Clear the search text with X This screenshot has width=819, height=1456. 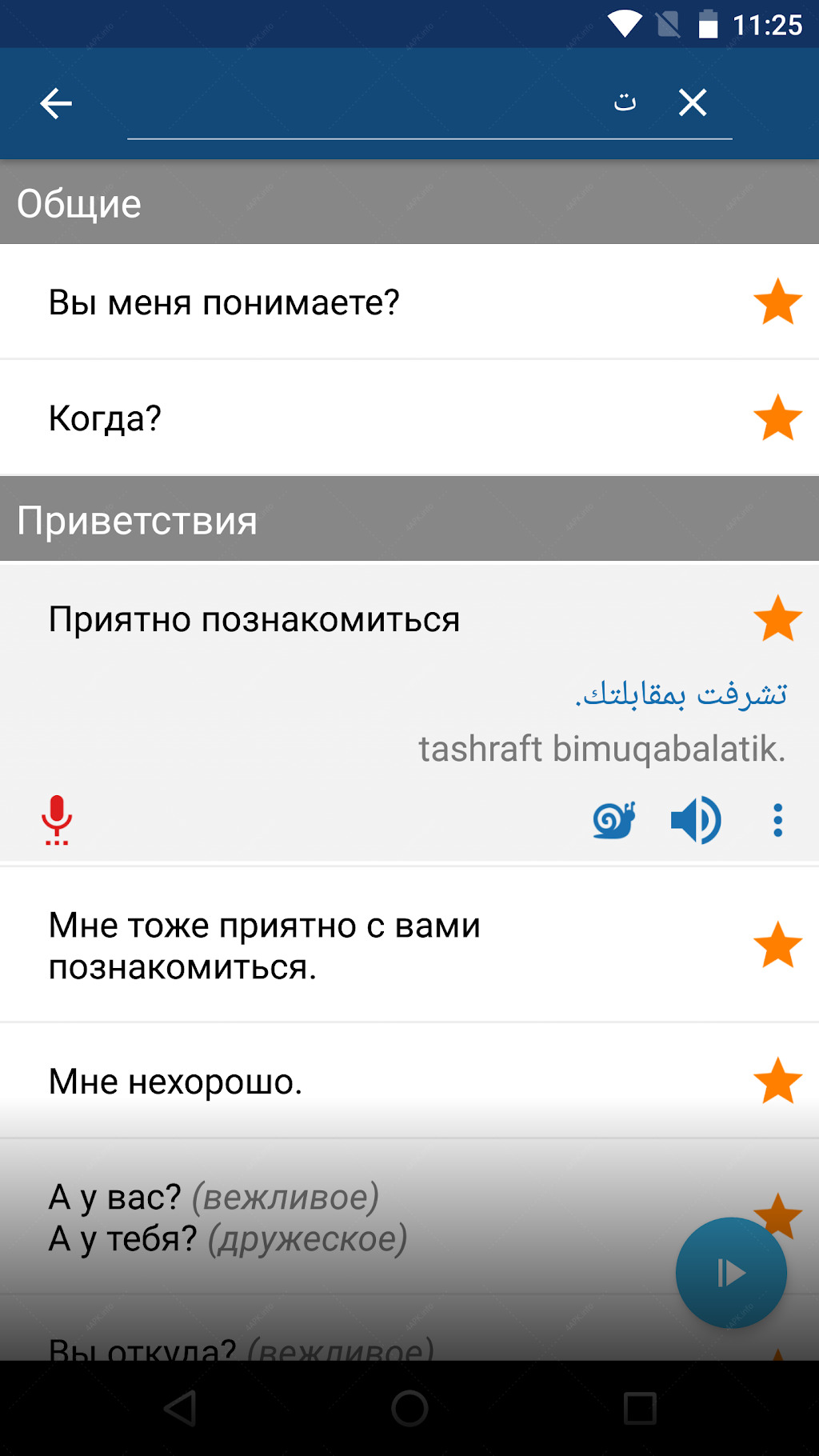693,102
